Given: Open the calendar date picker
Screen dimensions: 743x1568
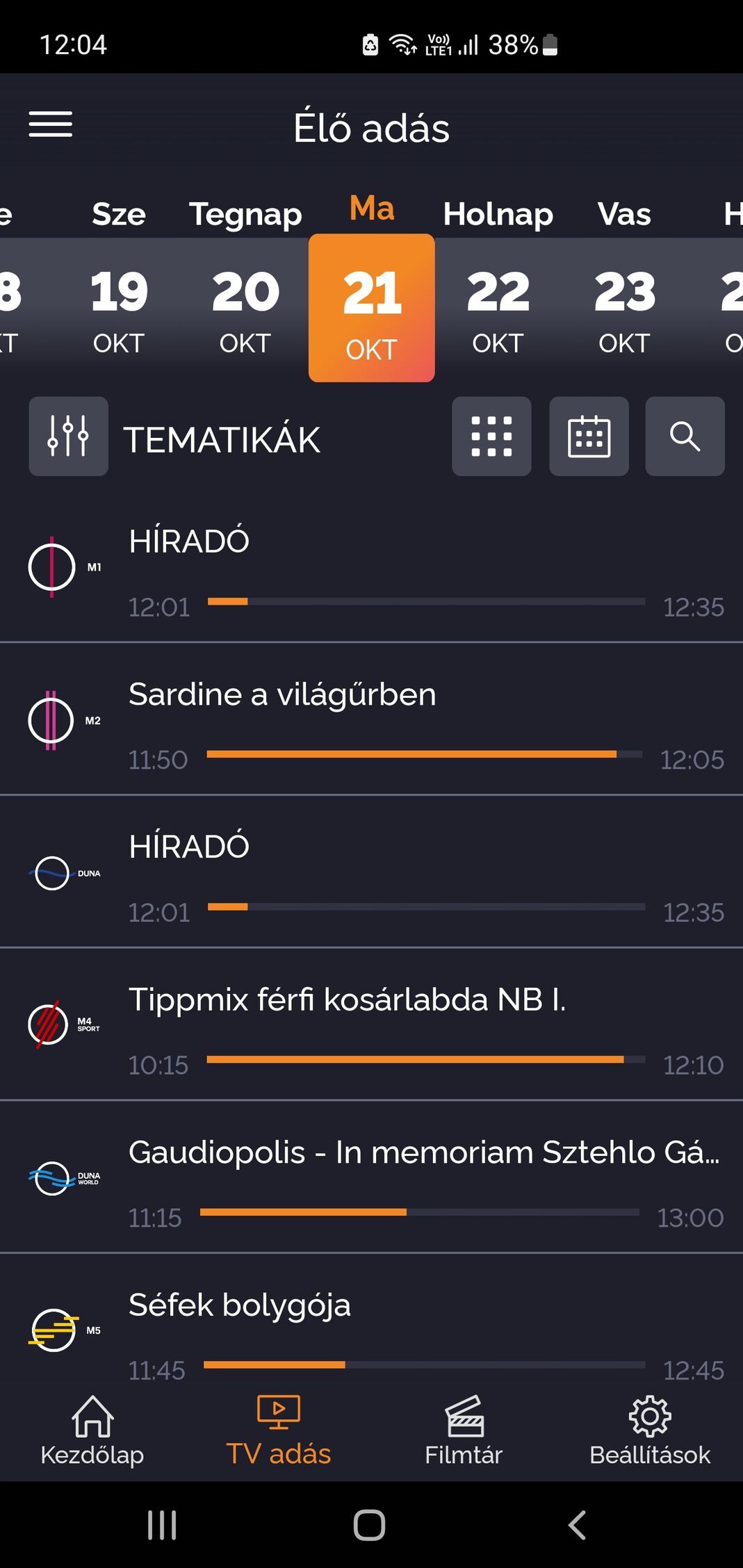Looking at the screenshot, I should click(x=589, y=436).
